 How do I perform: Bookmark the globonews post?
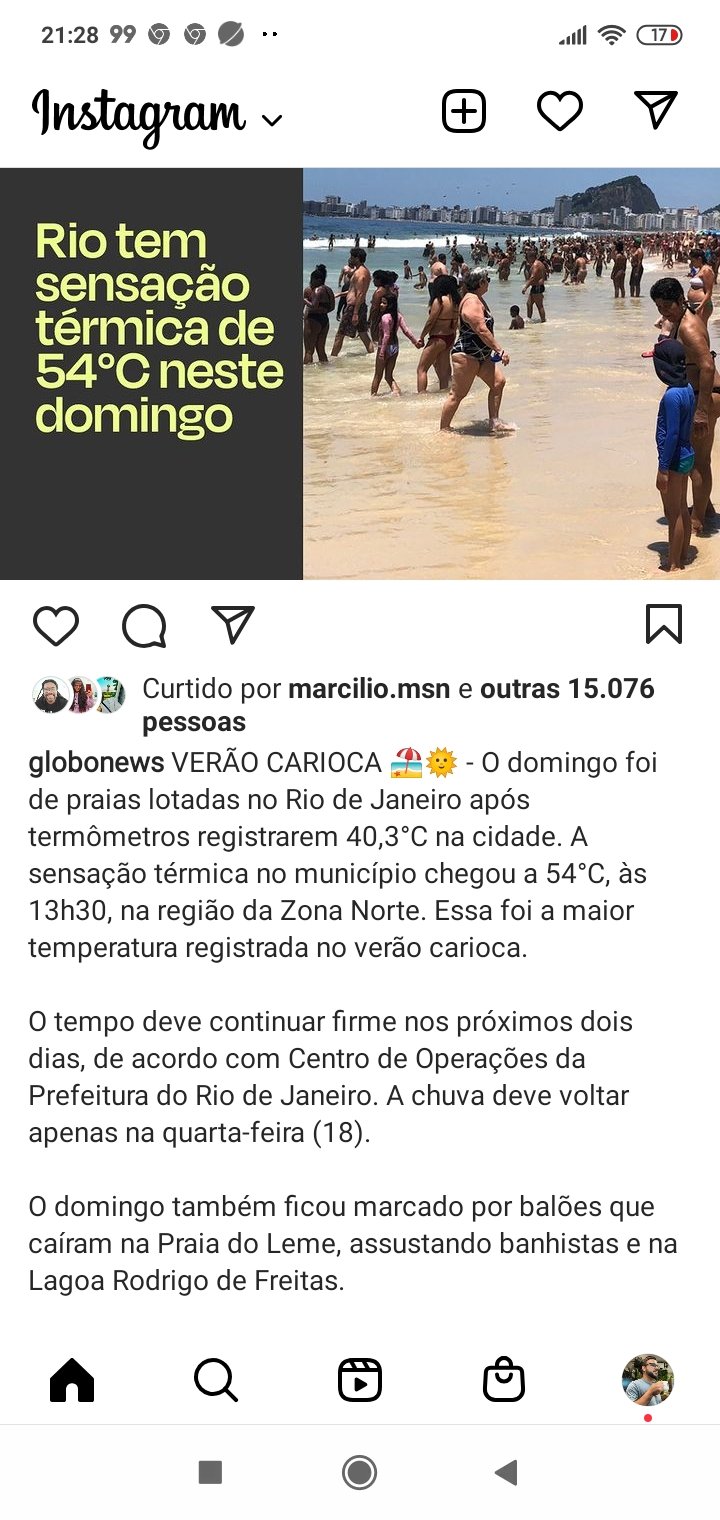(x=664, y=624)
